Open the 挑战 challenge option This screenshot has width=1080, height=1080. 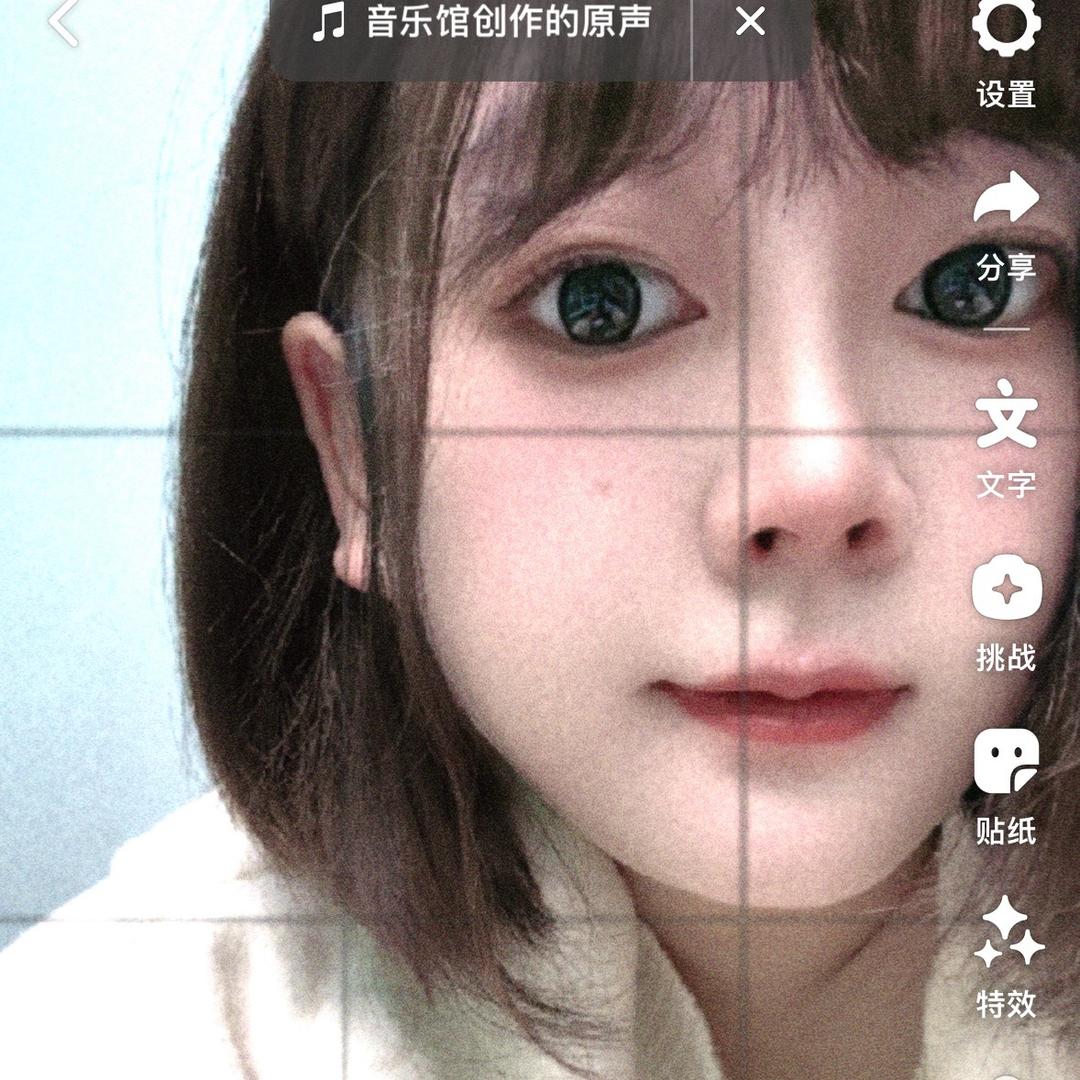pyautogui.click(x=1006, y=612)
